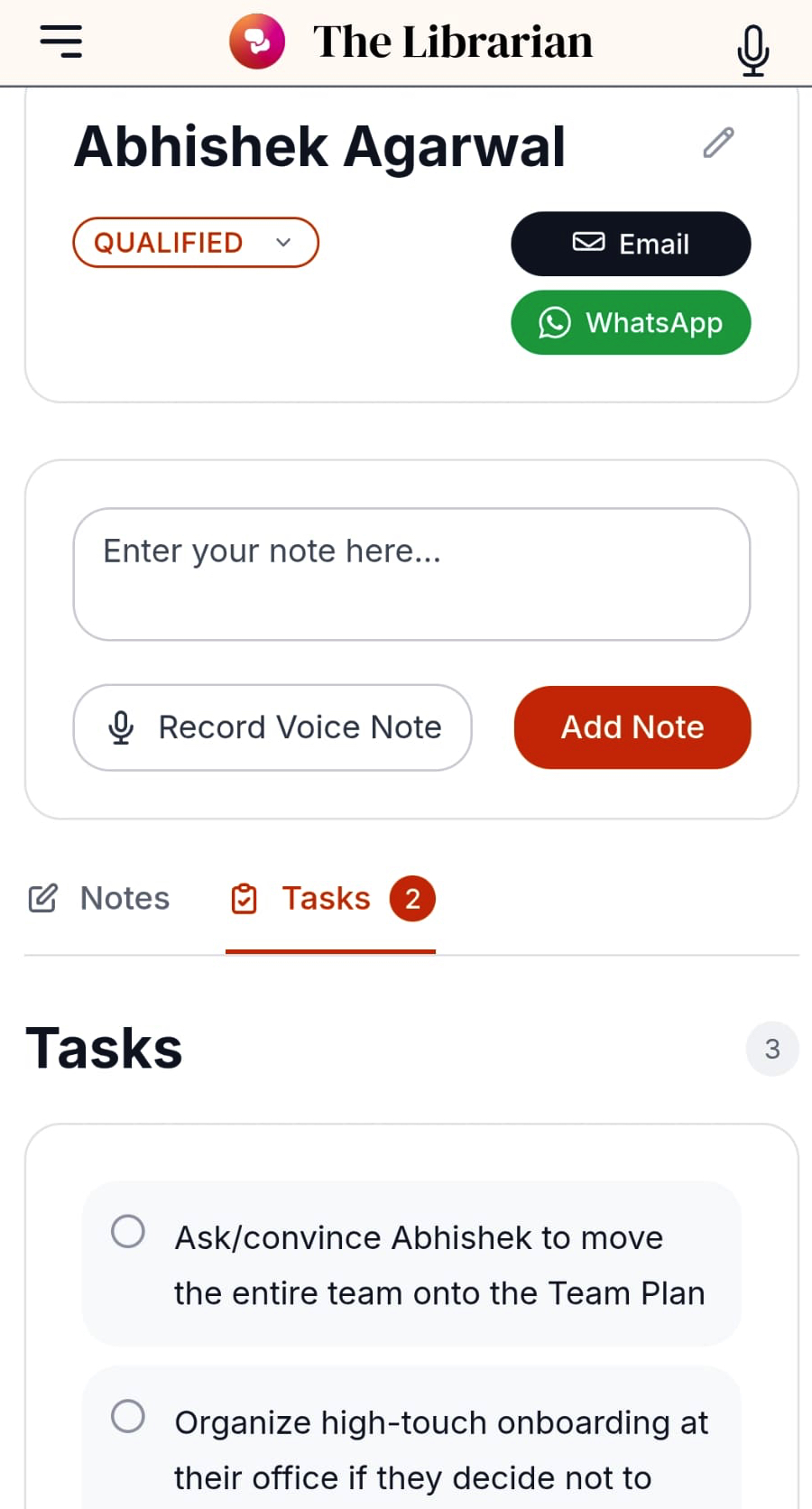812x1509 pixels.
Task: Expand the QUALIFIED status dropdown
Action: 196,243
